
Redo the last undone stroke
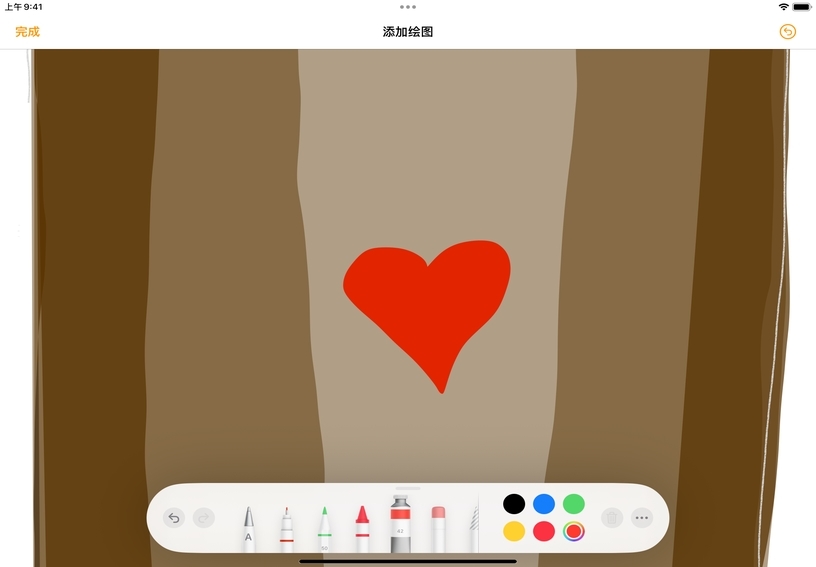click(x=204, y=518)
